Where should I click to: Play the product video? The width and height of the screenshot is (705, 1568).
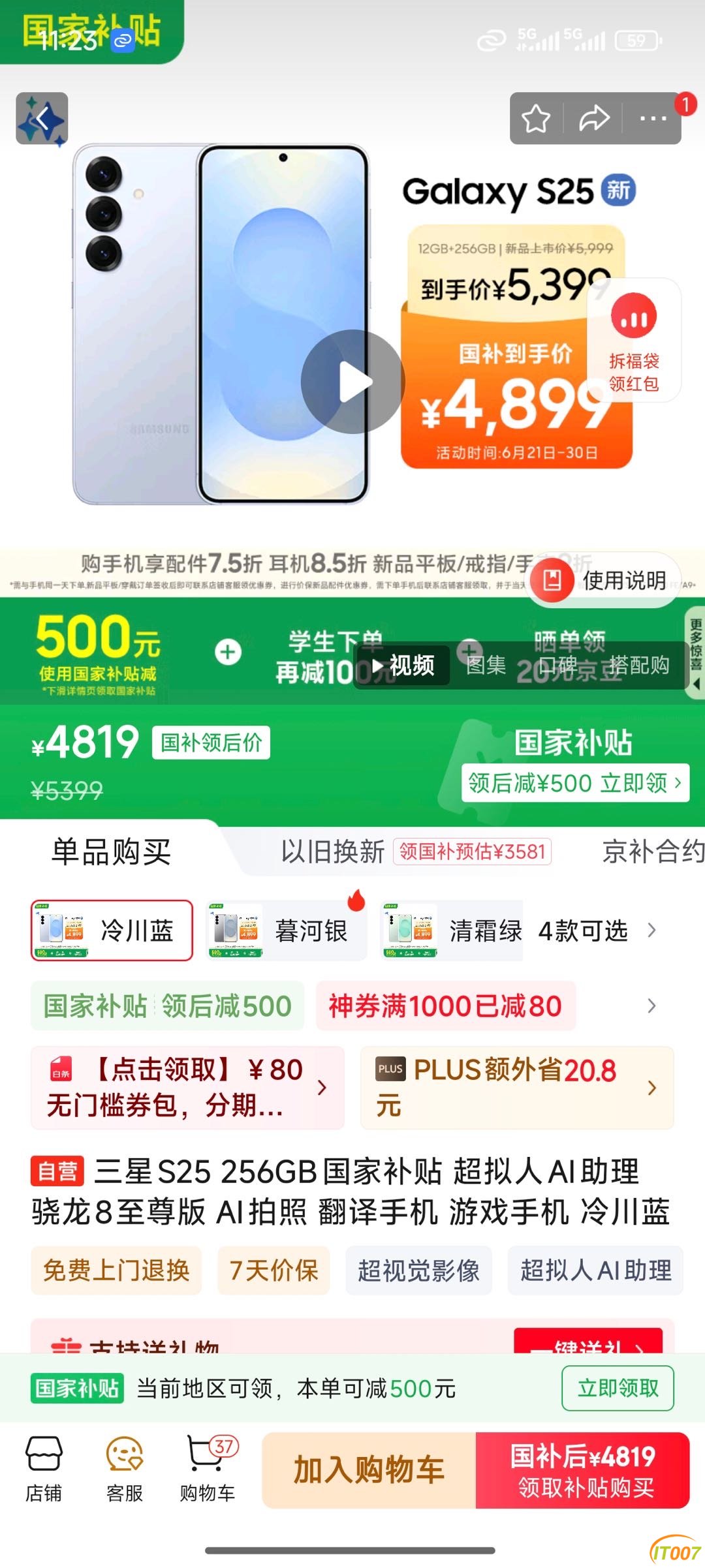(x=352, y=382)
